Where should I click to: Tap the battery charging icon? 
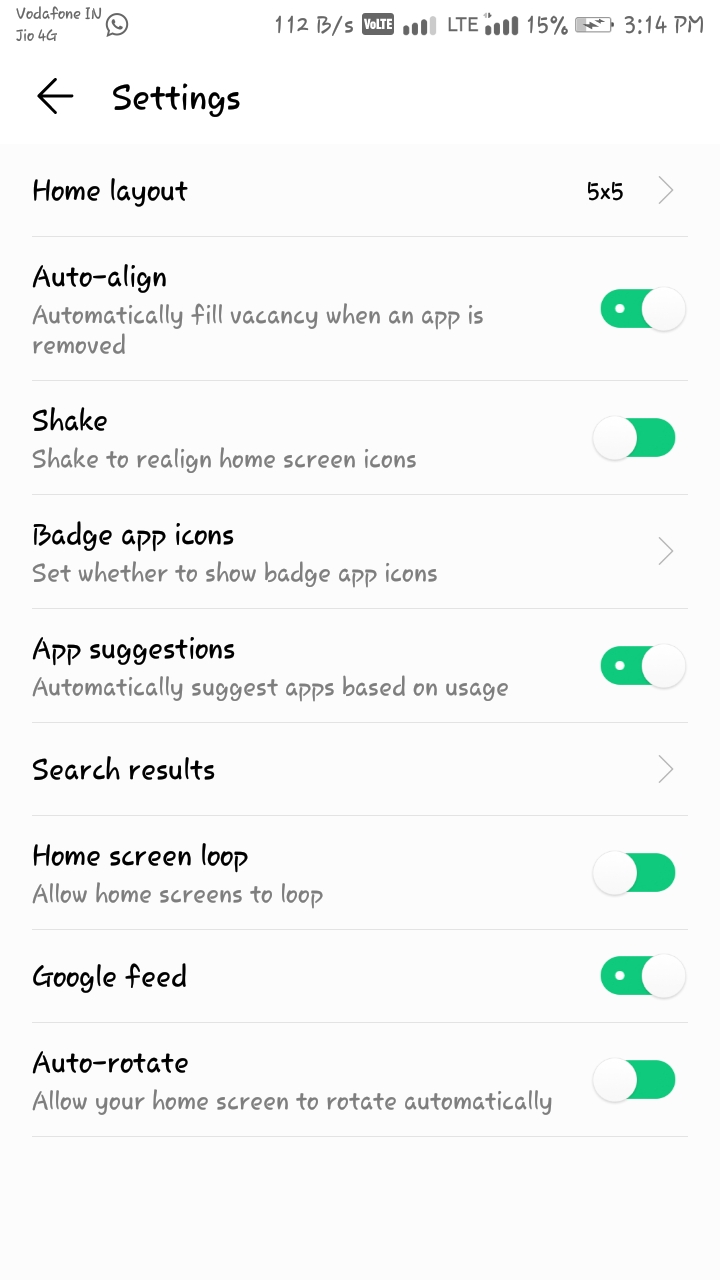(593, 24)
